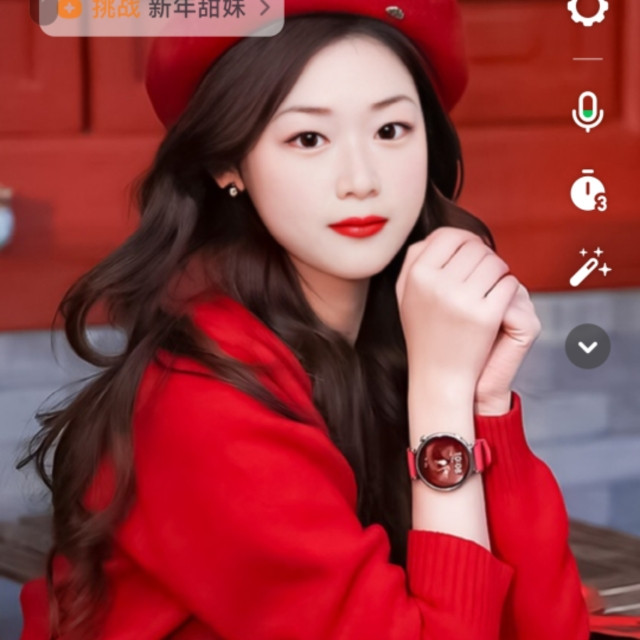Screen dimensions: 640x640
Task: Open the magic wand beautify tool
Action: tap(590, 267)
